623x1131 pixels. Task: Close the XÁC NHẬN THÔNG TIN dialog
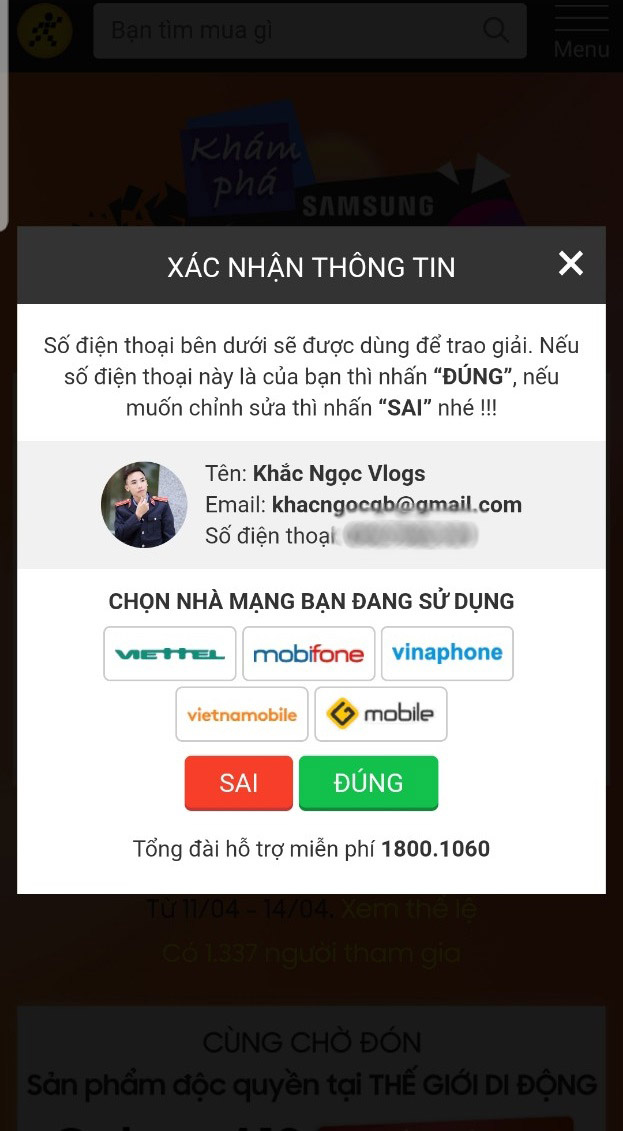point(570,263)
